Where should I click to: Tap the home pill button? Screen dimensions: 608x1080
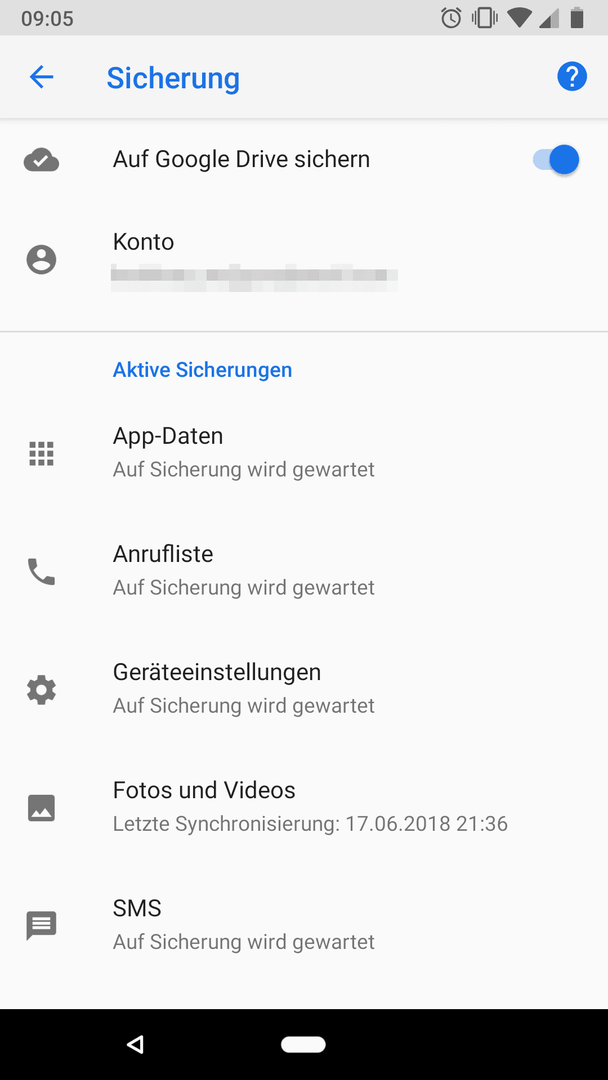(x=304, y=1045)
